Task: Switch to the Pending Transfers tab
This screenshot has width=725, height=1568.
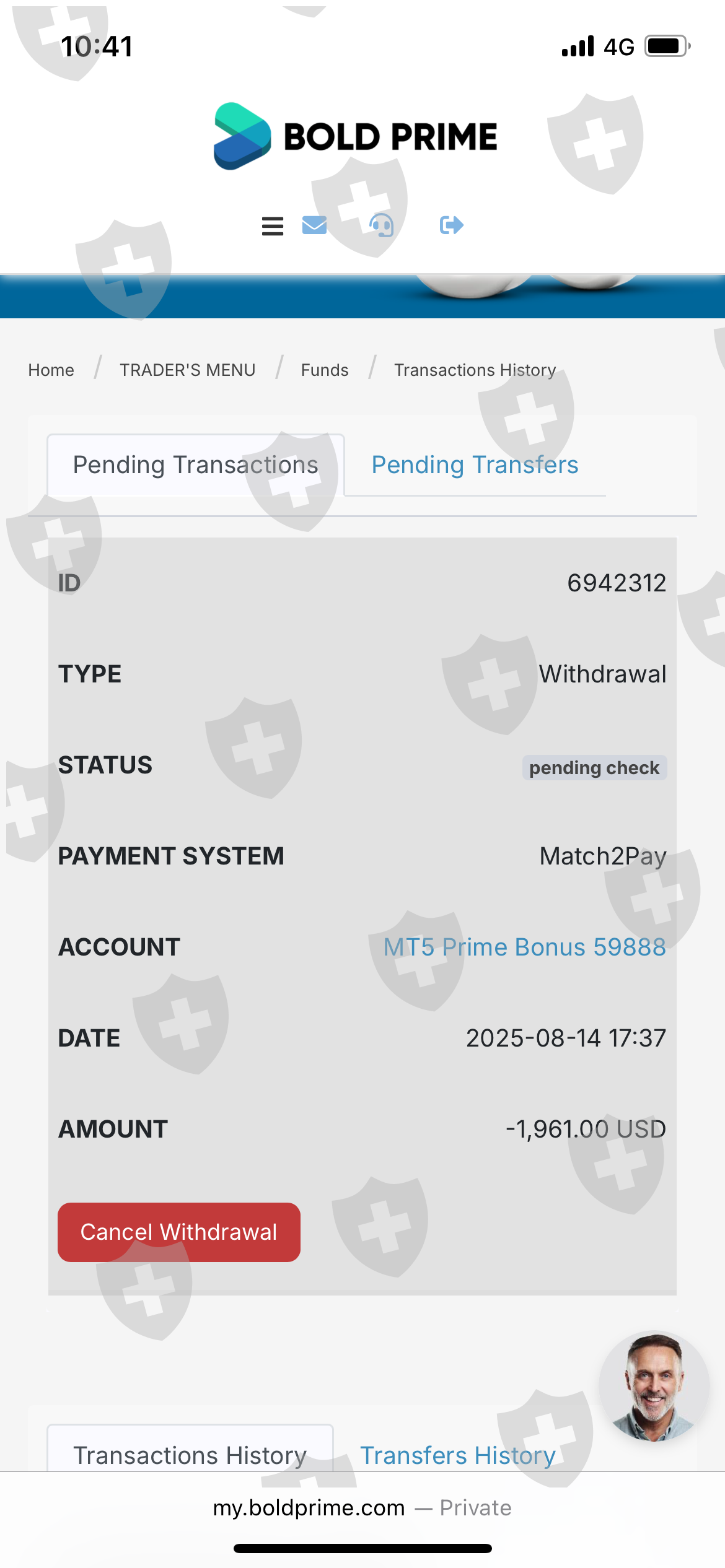Action: (475, 465)
